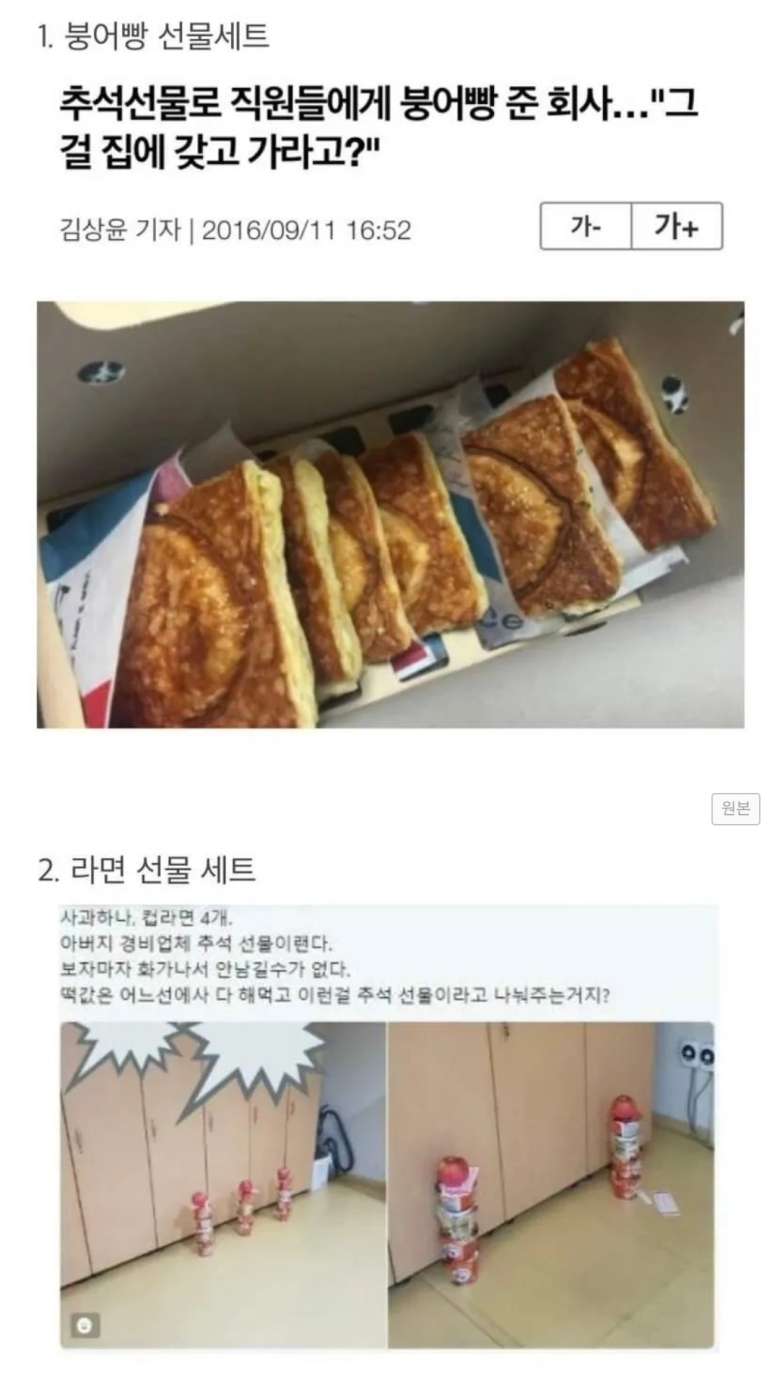The height and width of the screenshot is (1375, 780).
Task: Tap the 원본 button to view original image
Action: pos(735,809)
